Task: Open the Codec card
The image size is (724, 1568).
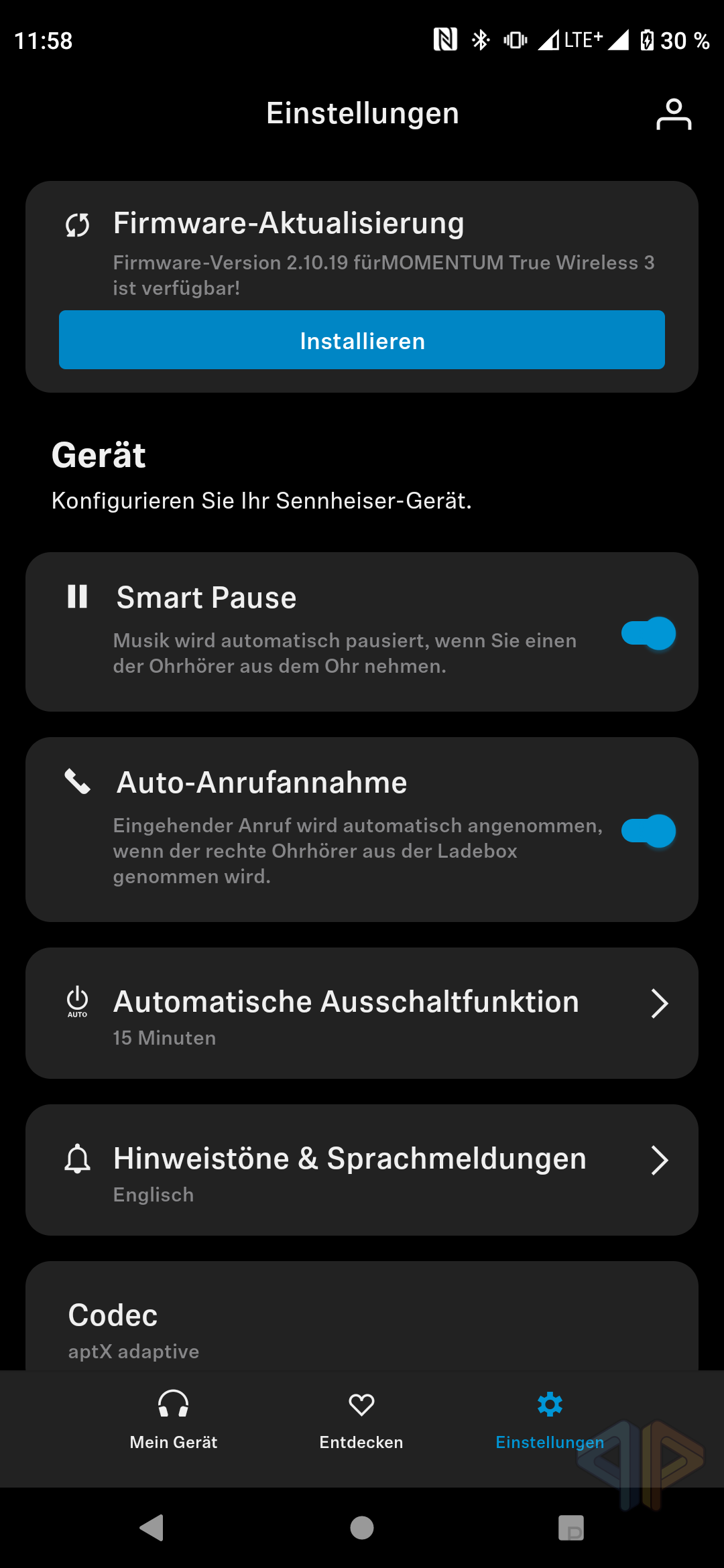Action: [362, 1316]
